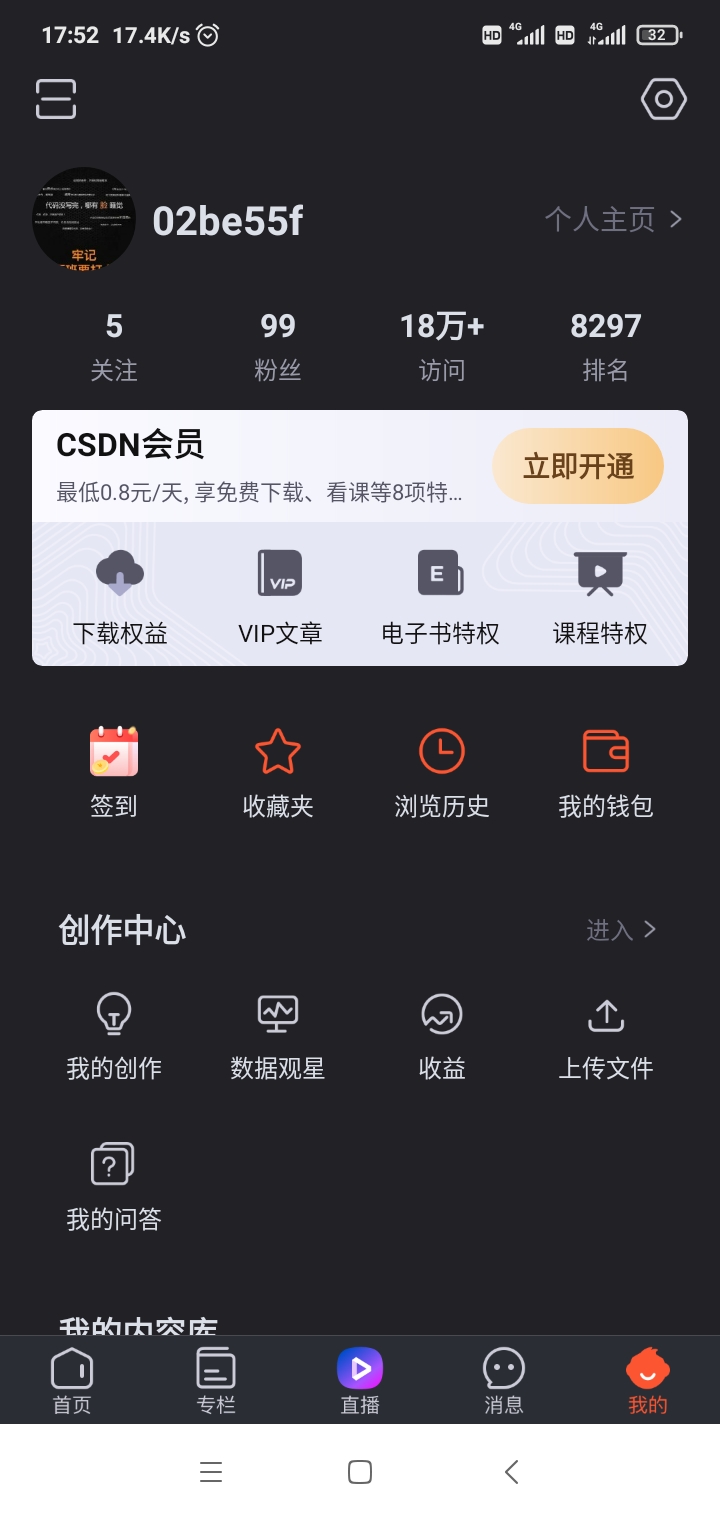Open 我的钱包 wallet

(606, 772)
